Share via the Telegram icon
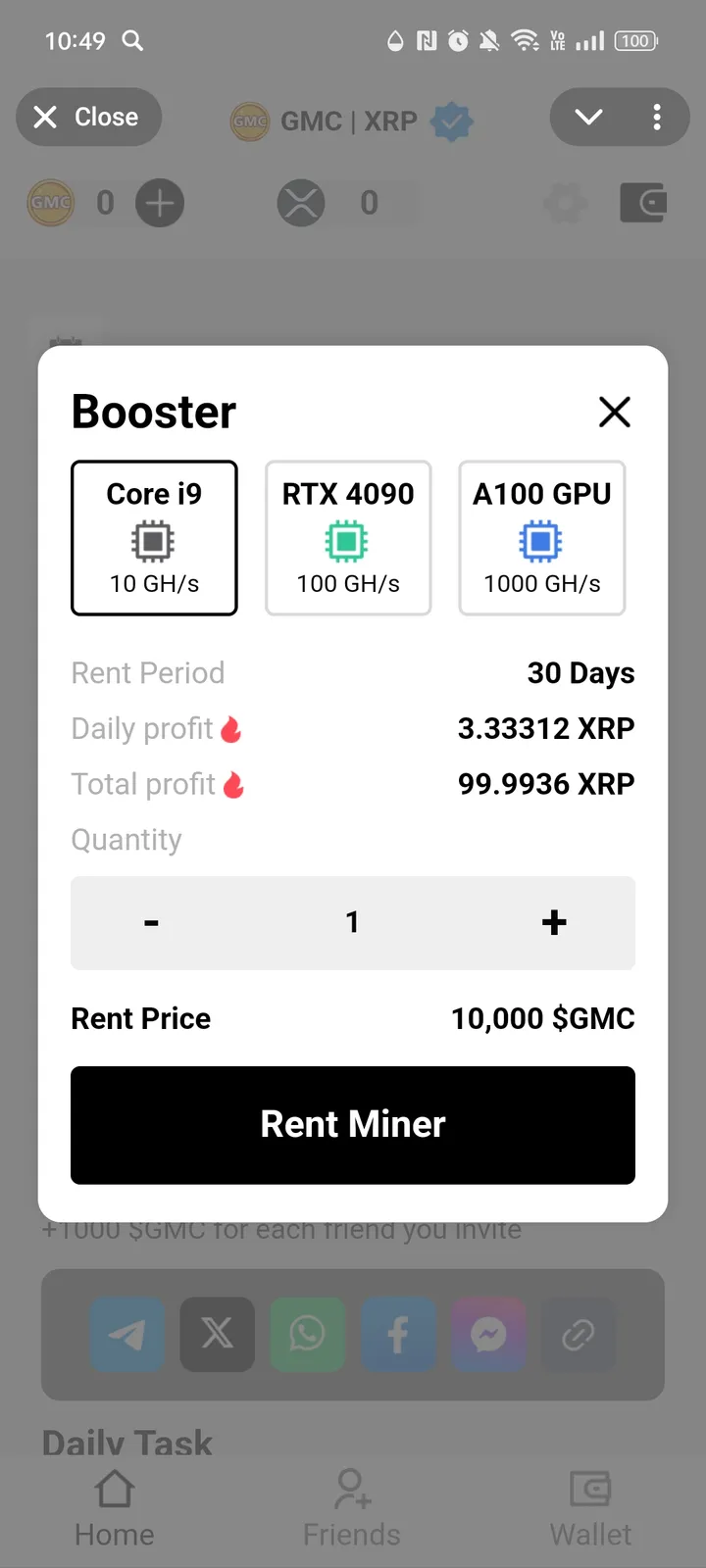706x1568 pixels. [x=127, y=1334]
